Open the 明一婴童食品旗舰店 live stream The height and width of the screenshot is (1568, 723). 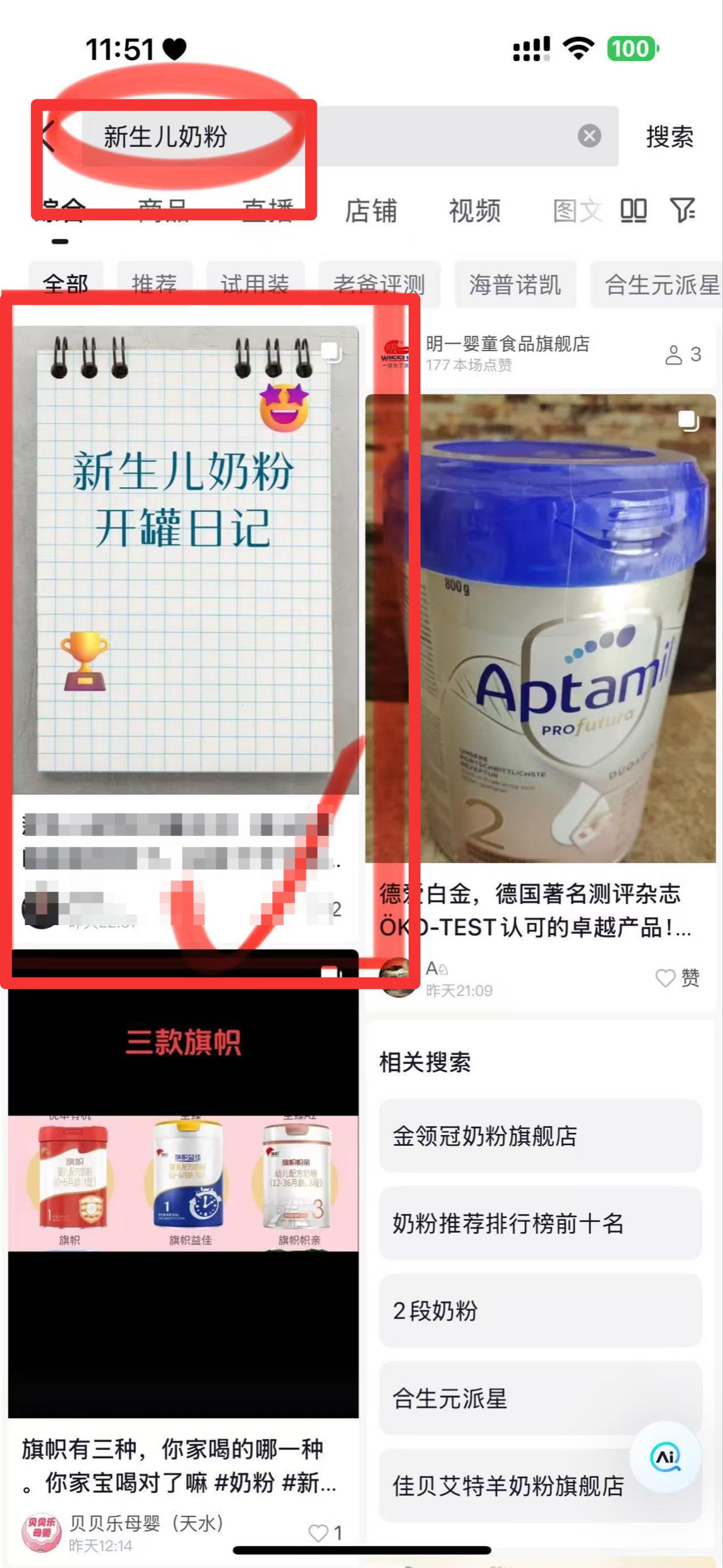(x=541, y=354)
